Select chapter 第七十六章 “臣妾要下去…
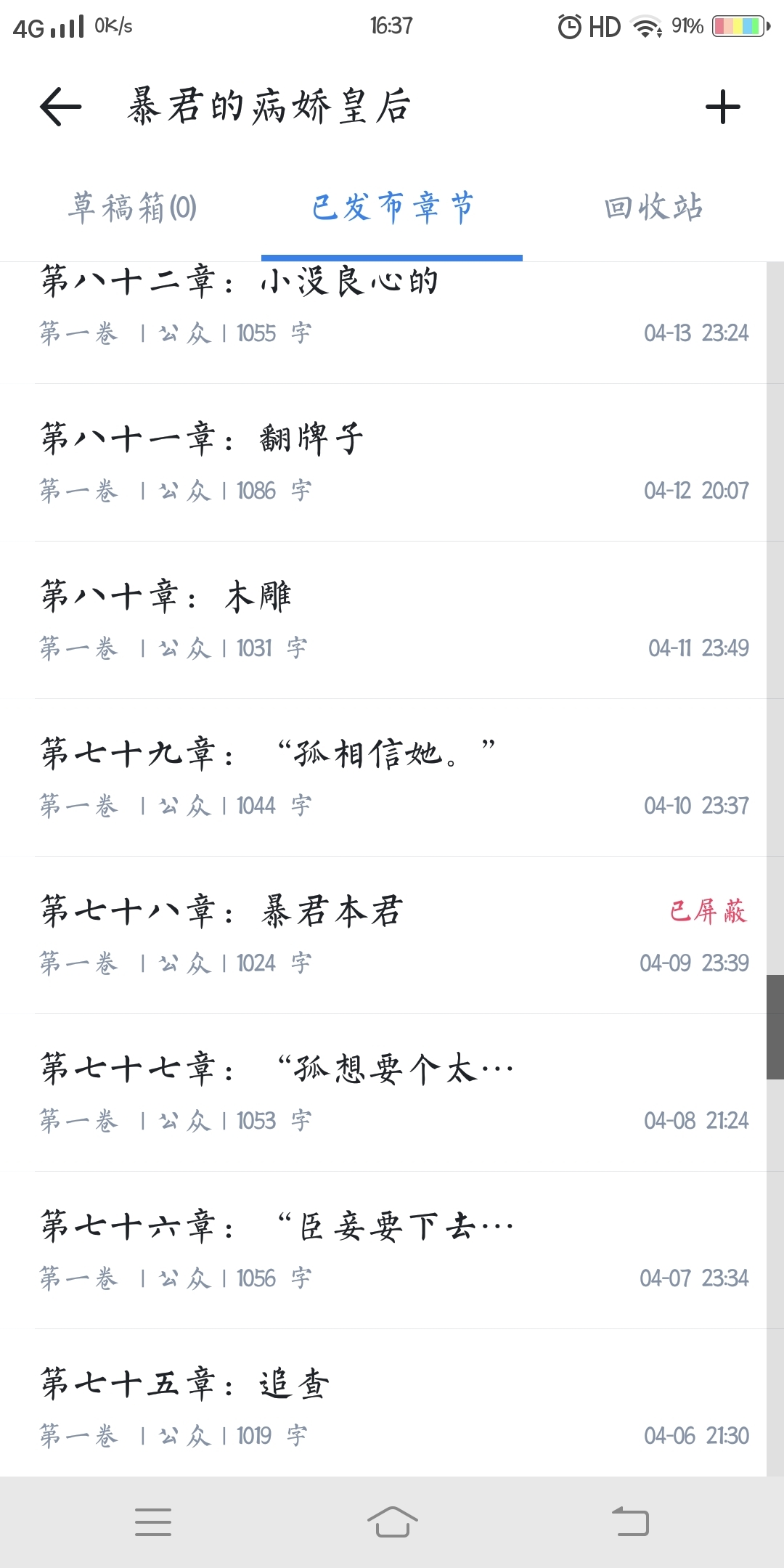 (392, 1250)
